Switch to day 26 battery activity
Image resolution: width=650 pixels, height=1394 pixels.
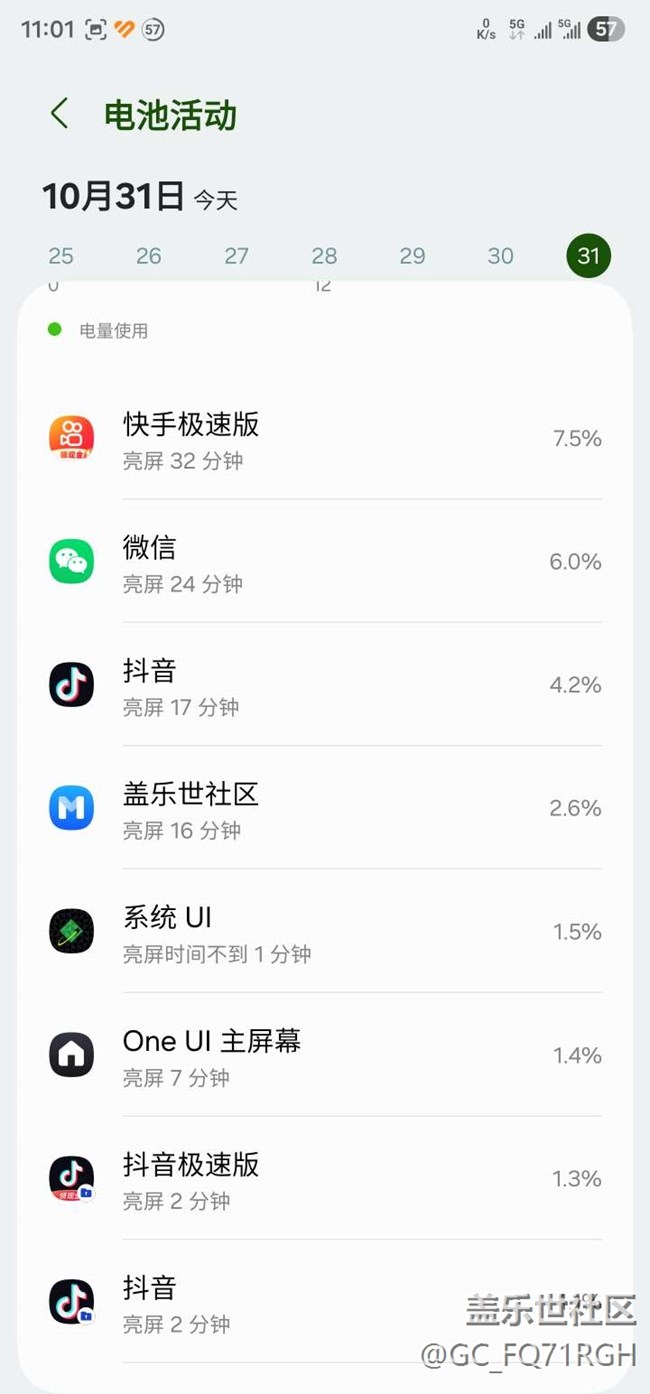(149, 256)
